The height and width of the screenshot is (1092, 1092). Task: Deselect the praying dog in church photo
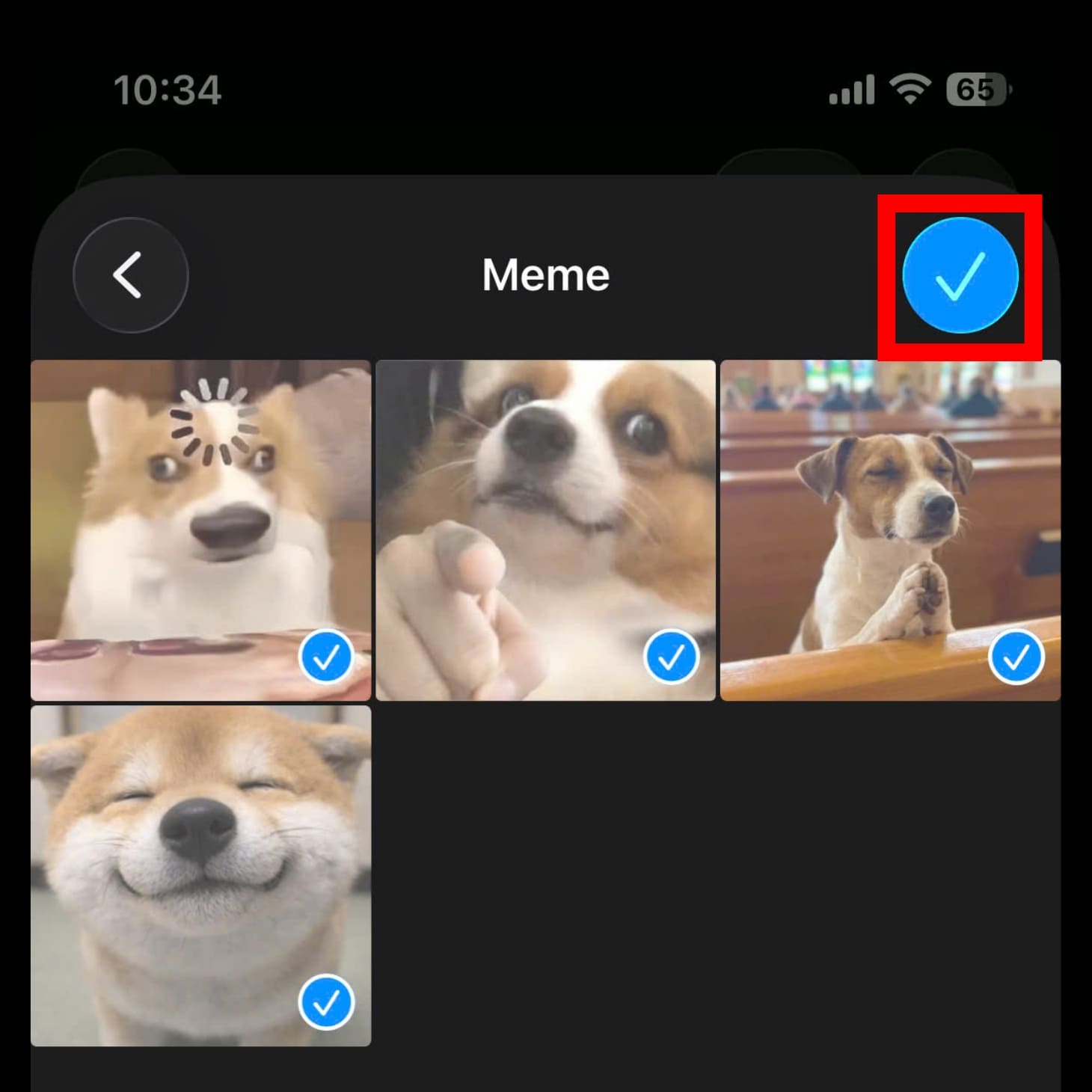tap(1016, 657)
